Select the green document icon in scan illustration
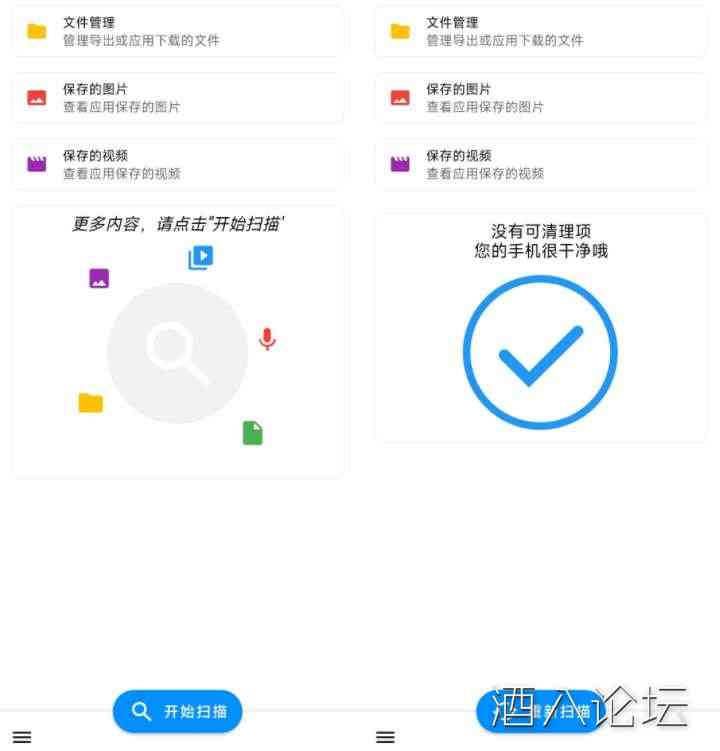Viewport: 720px width, 751px height. [251, 433]
